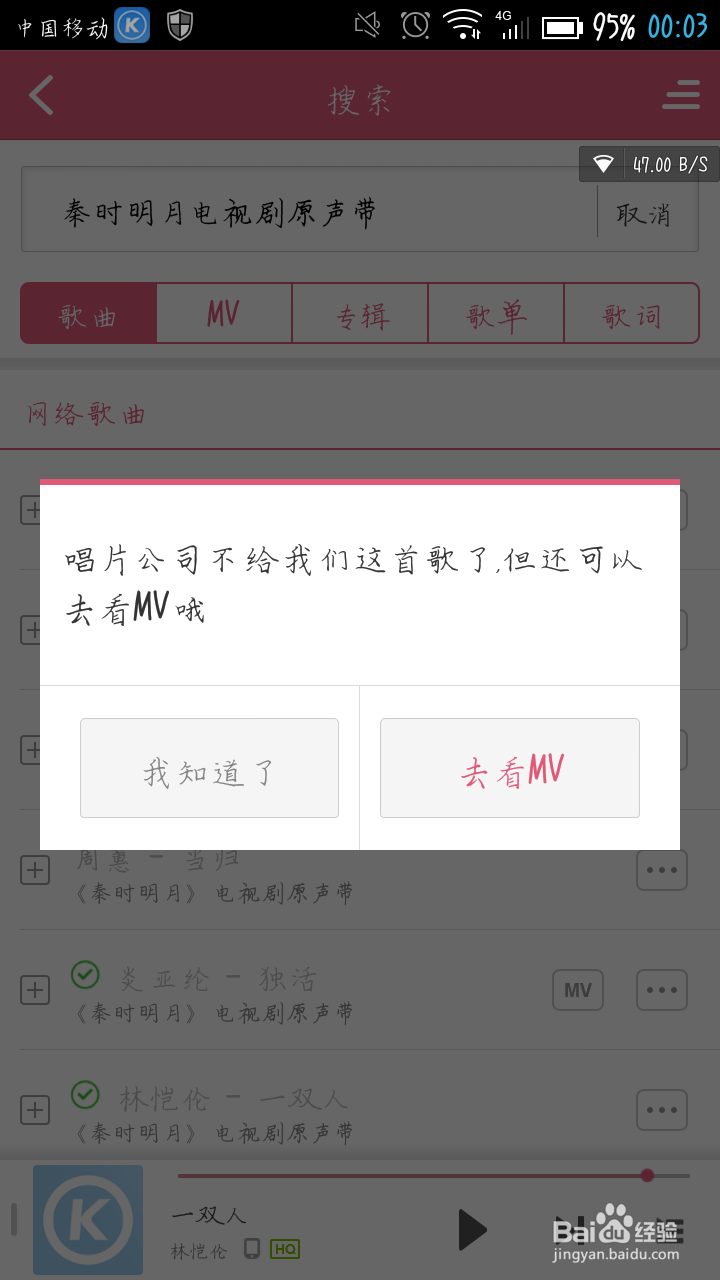The width and height of the screenshot is (720, 1280).
Task: Open the hamburger menu at top right
Action: tap(681, 95)
